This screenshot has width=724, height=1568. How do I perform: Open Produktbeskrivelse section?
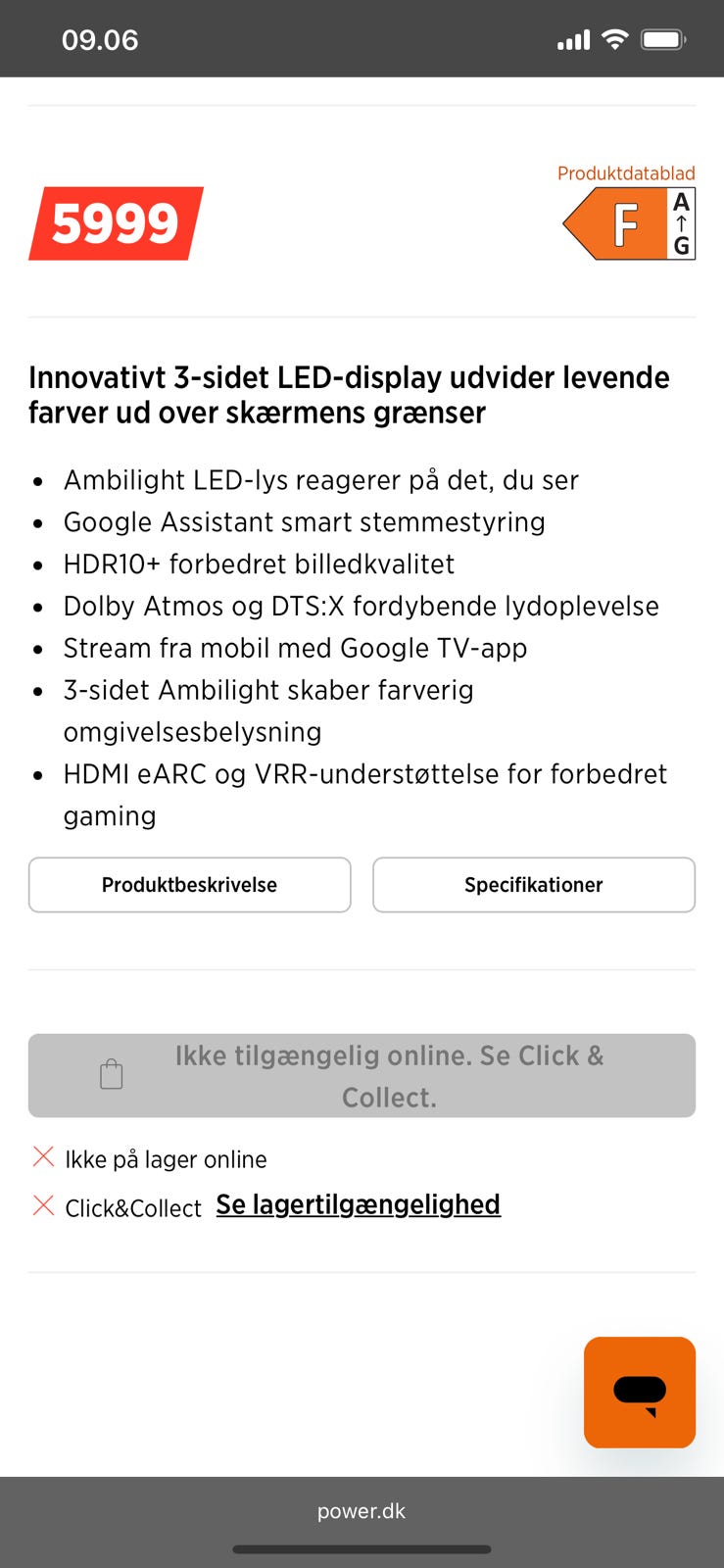coord(189,885)
